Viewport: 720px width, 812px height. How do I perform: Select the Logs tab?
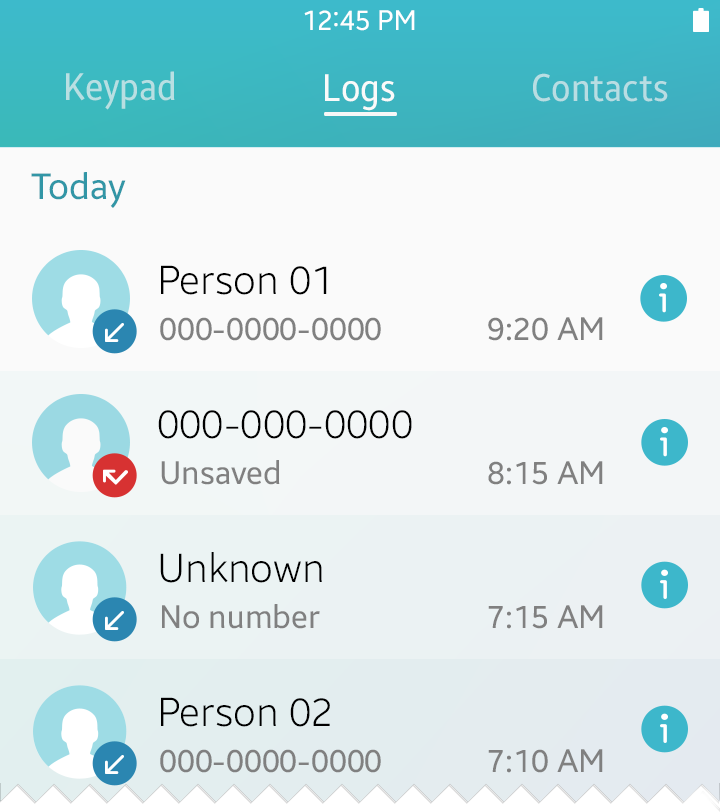[359, 89]
